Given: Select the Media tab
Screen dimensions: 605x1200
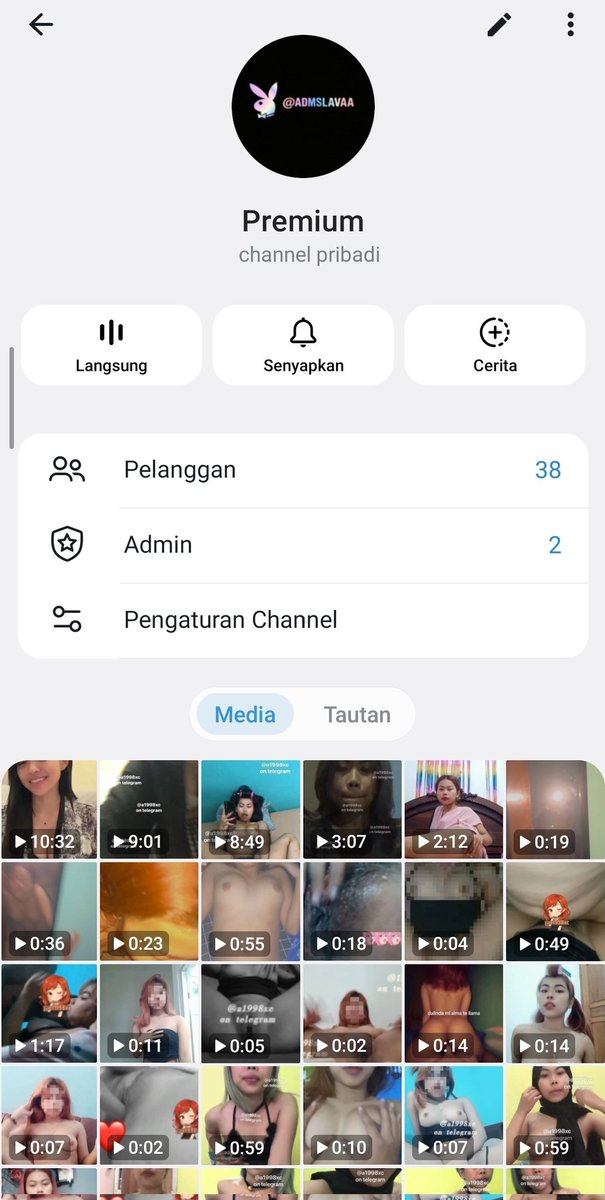Looking at the screenshot, I should tap(245, 714).
